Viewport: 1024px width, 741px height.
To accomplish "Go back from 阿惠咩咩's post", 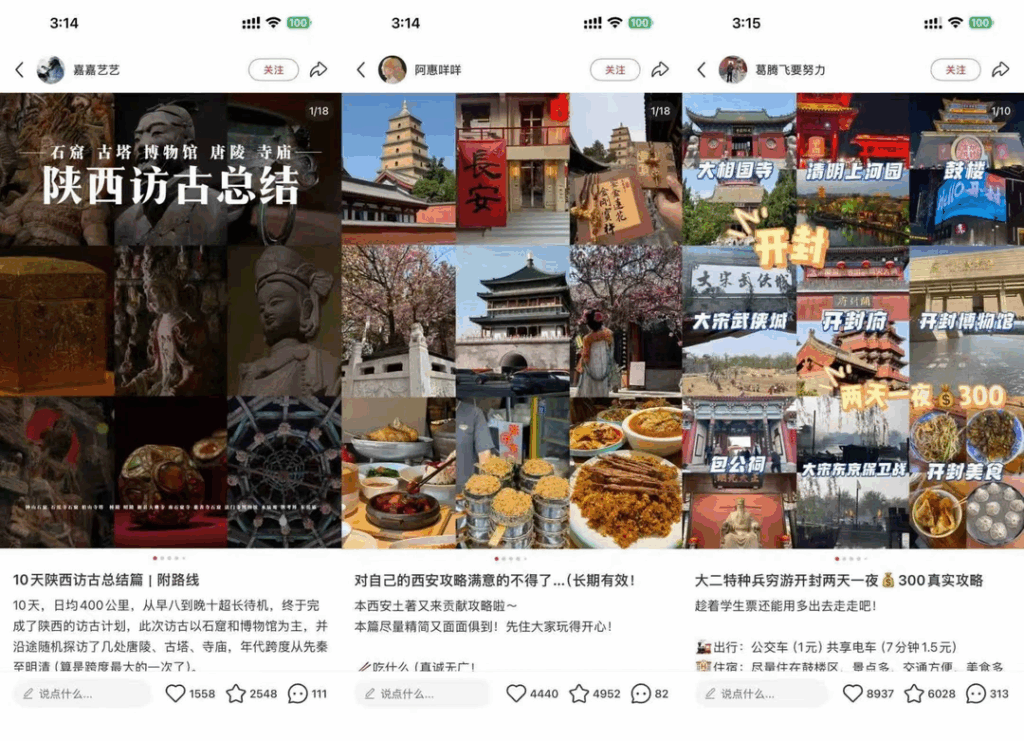I will tap(361, 70).
